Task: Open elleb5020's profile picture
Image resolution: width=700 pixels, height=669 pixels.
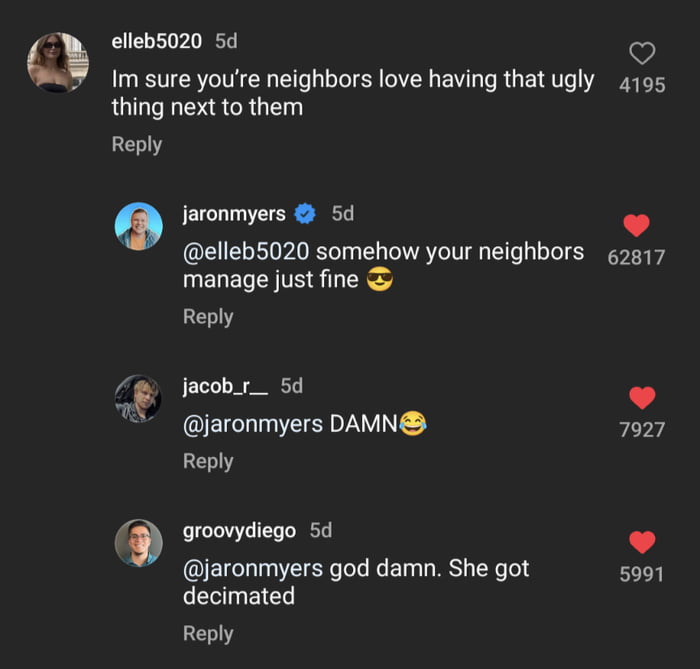Action: [57, 62]
